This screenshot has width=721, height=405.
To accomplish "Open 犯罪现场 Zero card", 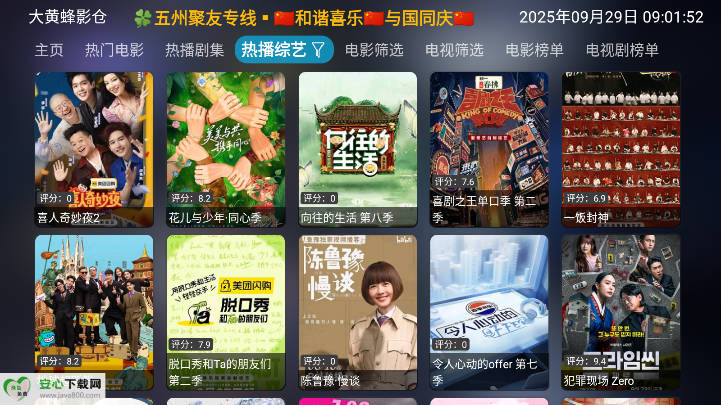I will click(x=621, y=311).
